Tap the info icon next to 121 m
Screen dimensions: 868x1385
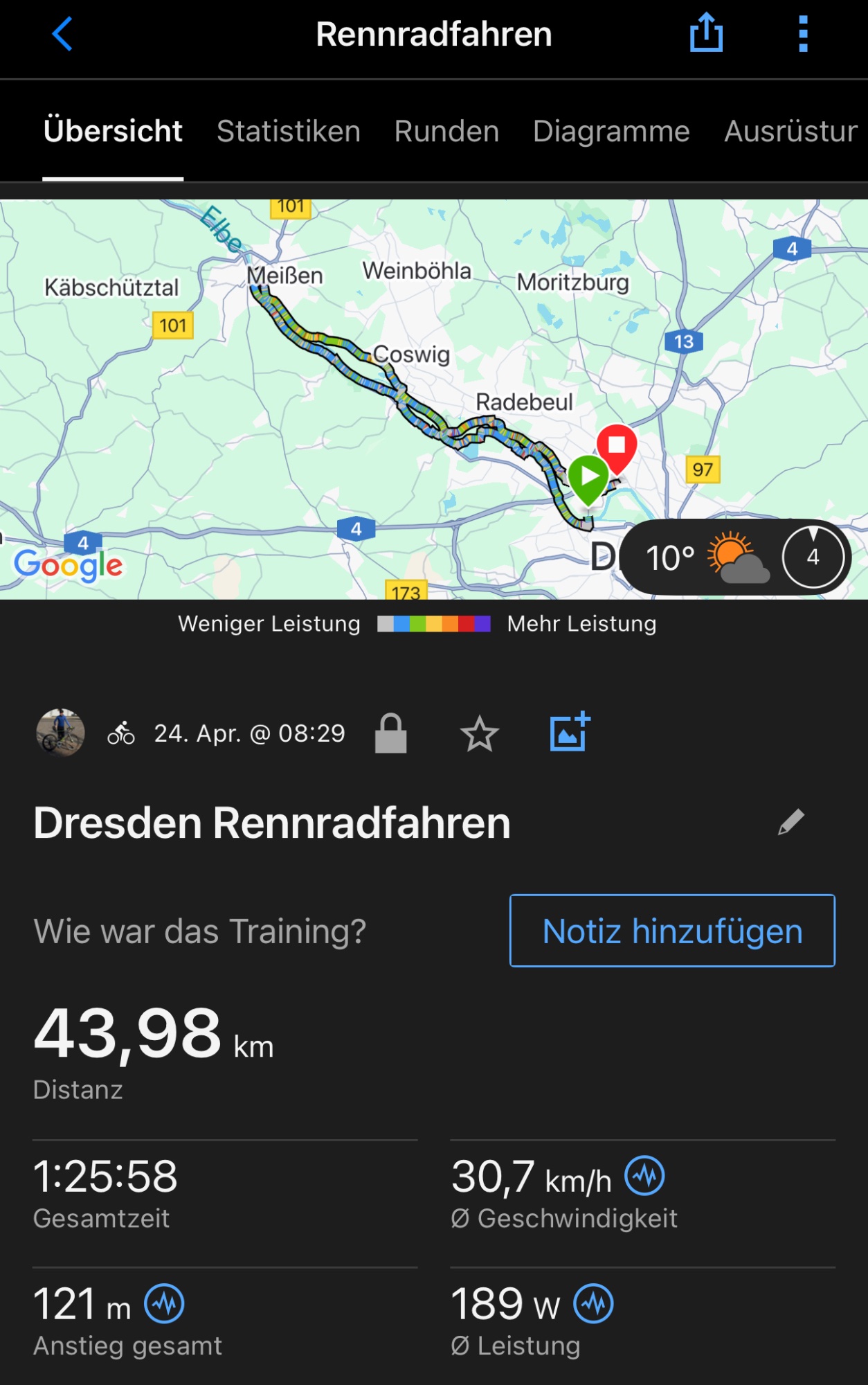pos(164,1303)
